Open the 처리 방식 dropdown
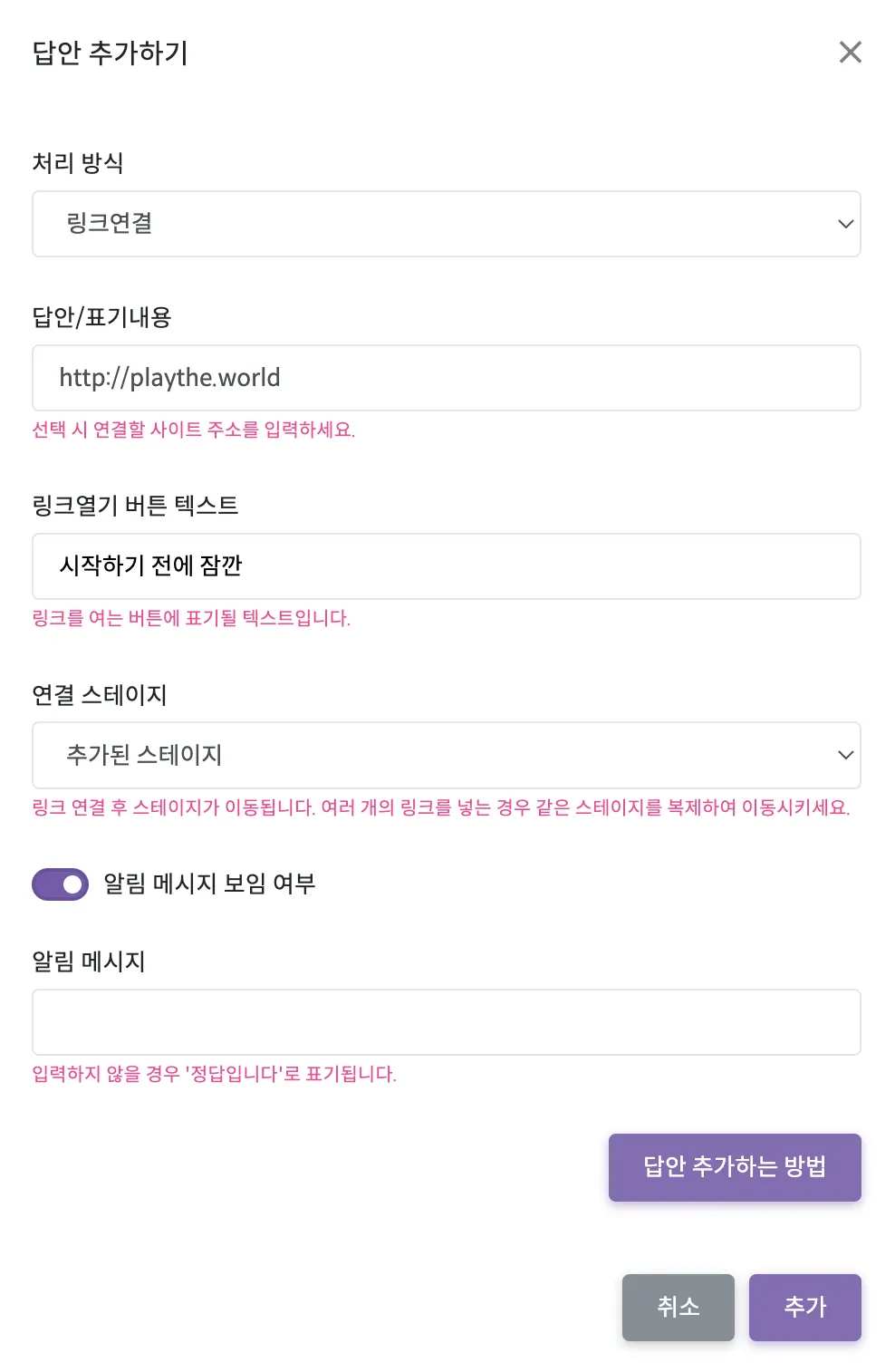This screenshot has height=1372, width=895. pos(446,224)
